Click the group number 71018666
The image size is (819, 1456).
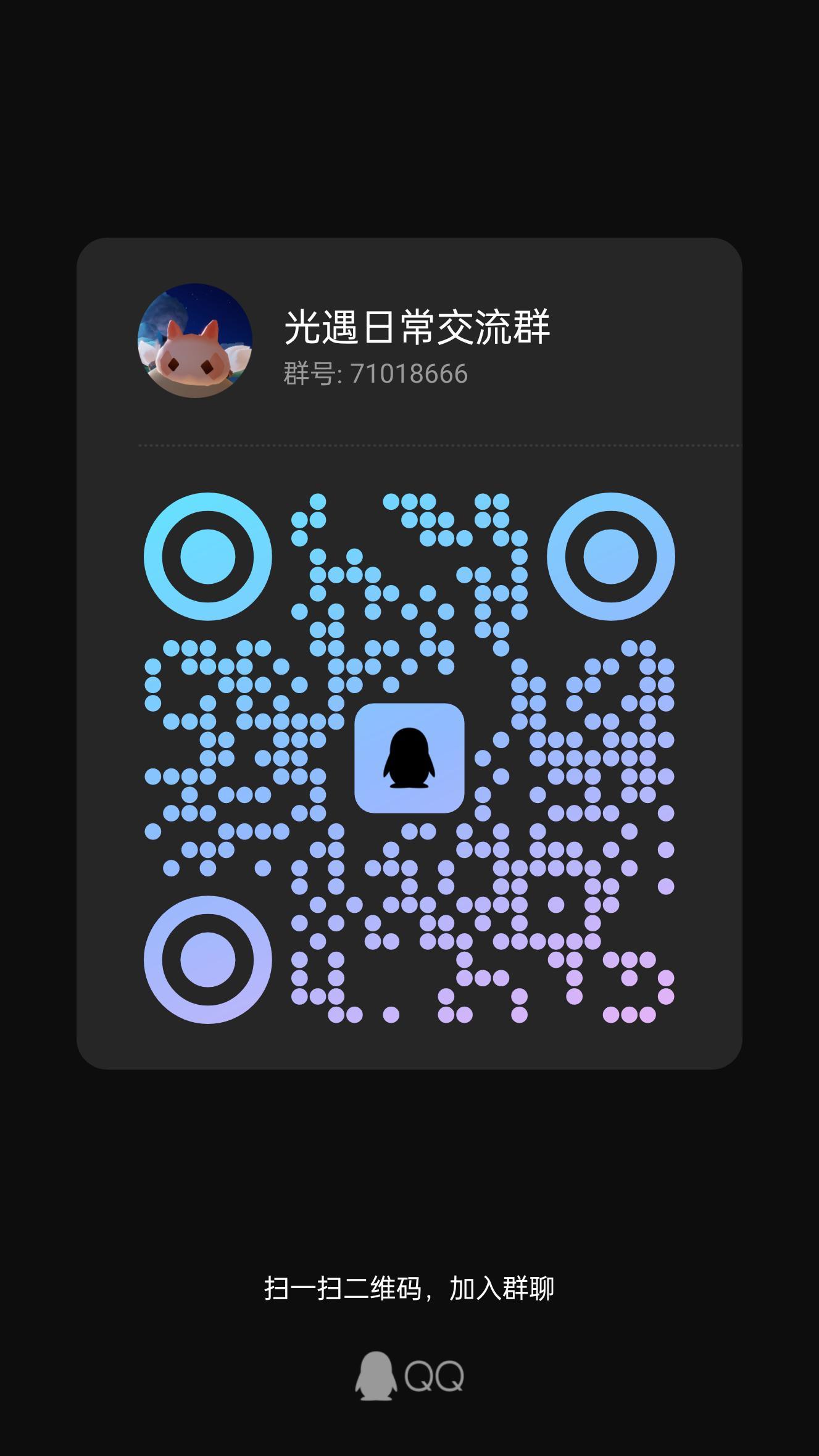[x=375, y=372]
